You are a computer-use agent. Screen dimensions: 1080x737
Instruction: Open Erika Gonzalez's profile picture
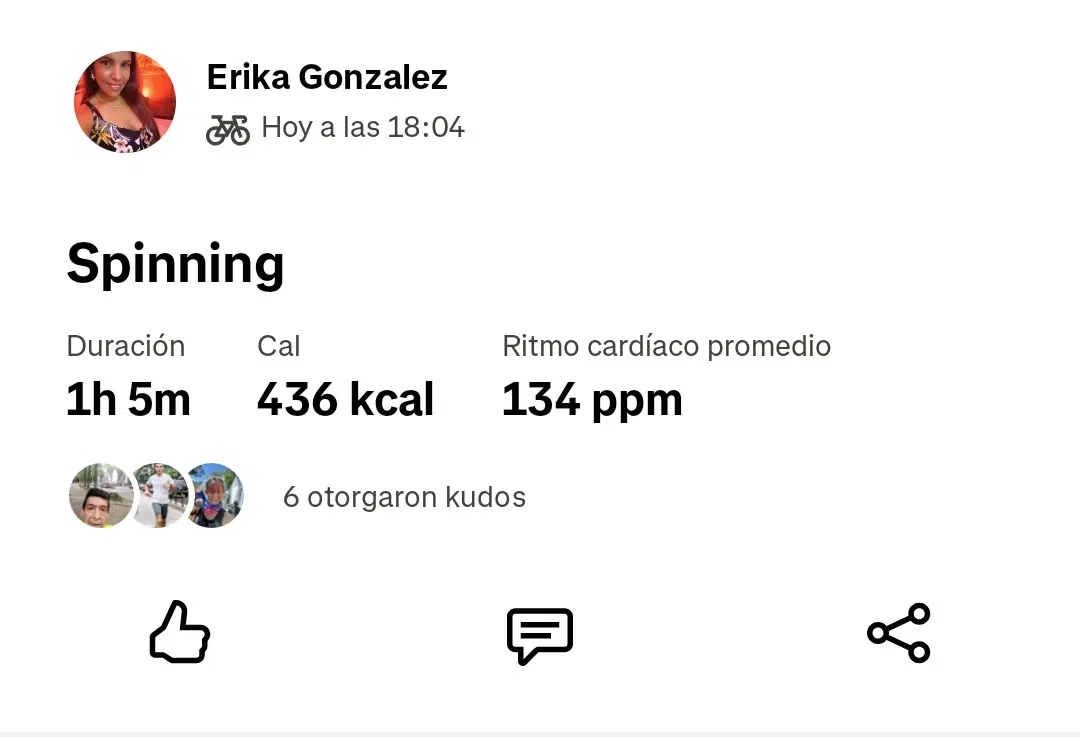[125, 102]
